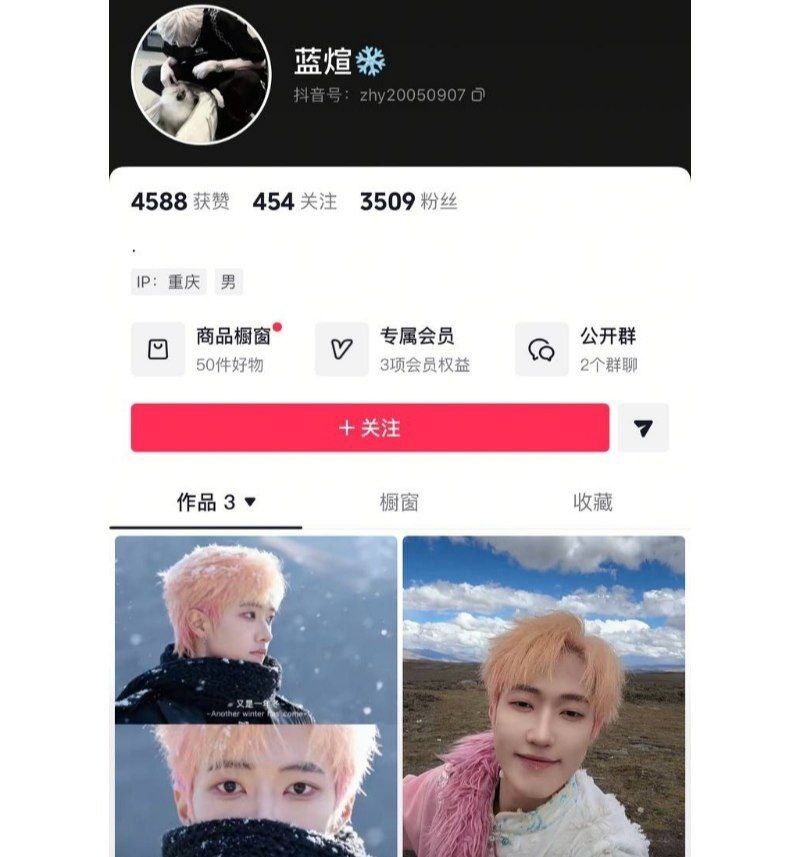The image size is (800, 857).
Task: Switch to the 橱窗 tab
Action: (x=399, y=502)
